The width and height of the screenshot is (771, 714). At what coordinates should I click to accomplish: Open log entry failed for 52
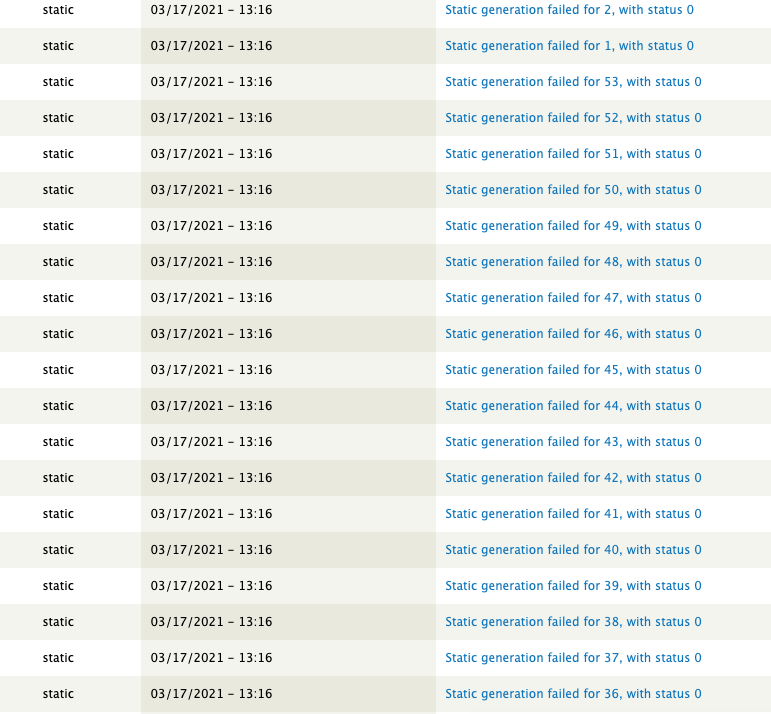click(x=573, y=118)
